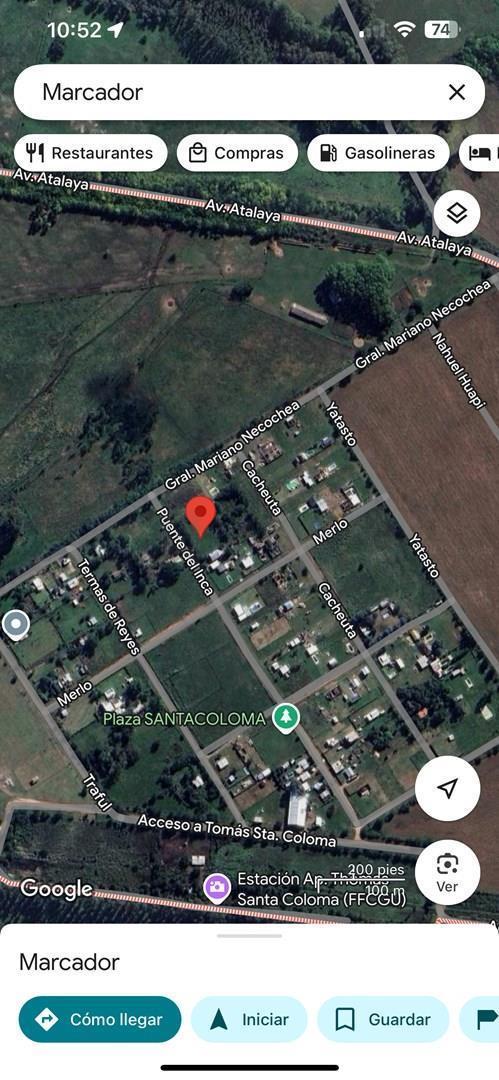Open the map layers button

[457, 214]
